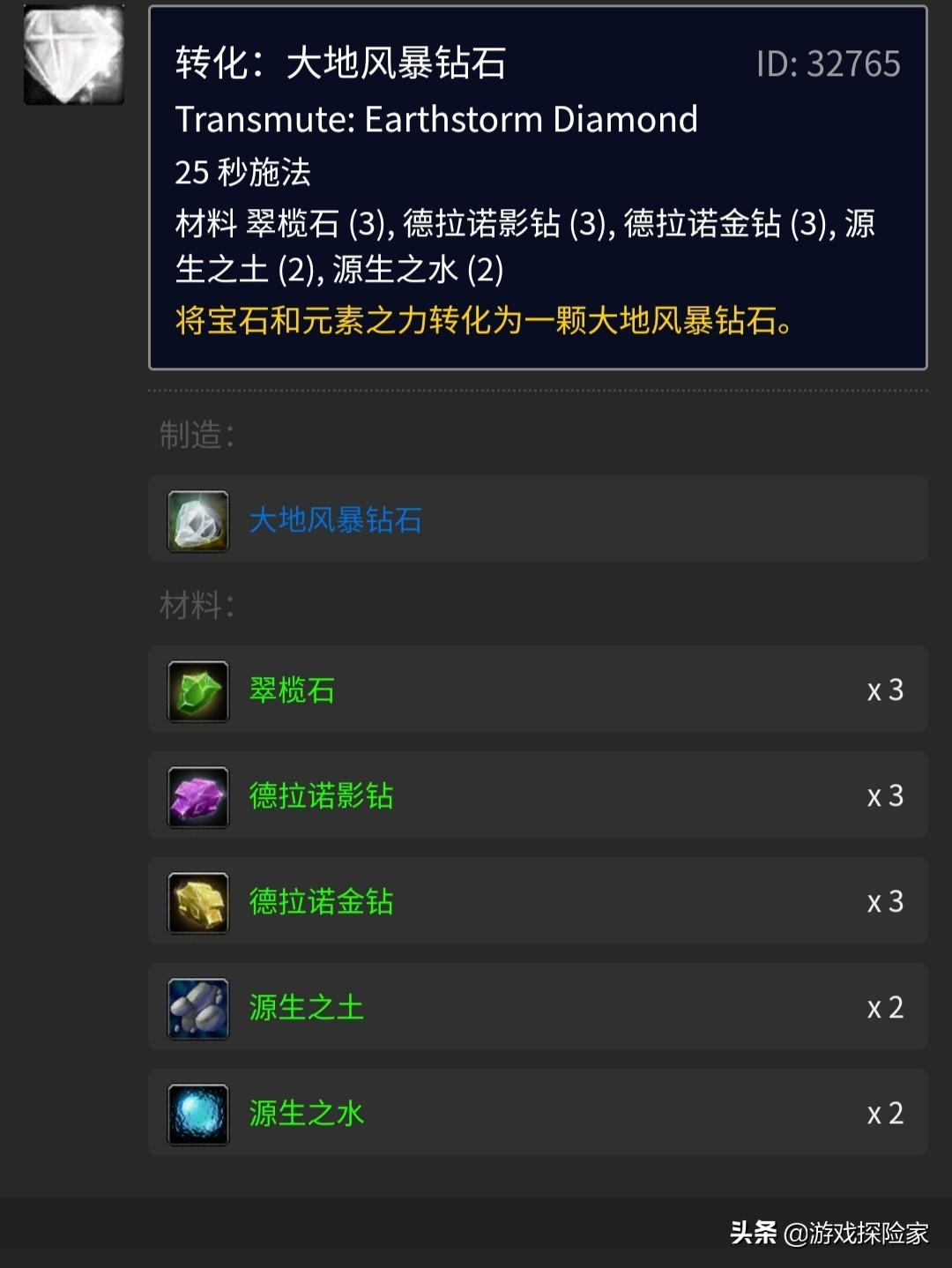952x1268 pixels.
Task: Select the 德拉诺金钻 material row
Action: [x=321, y=902]
